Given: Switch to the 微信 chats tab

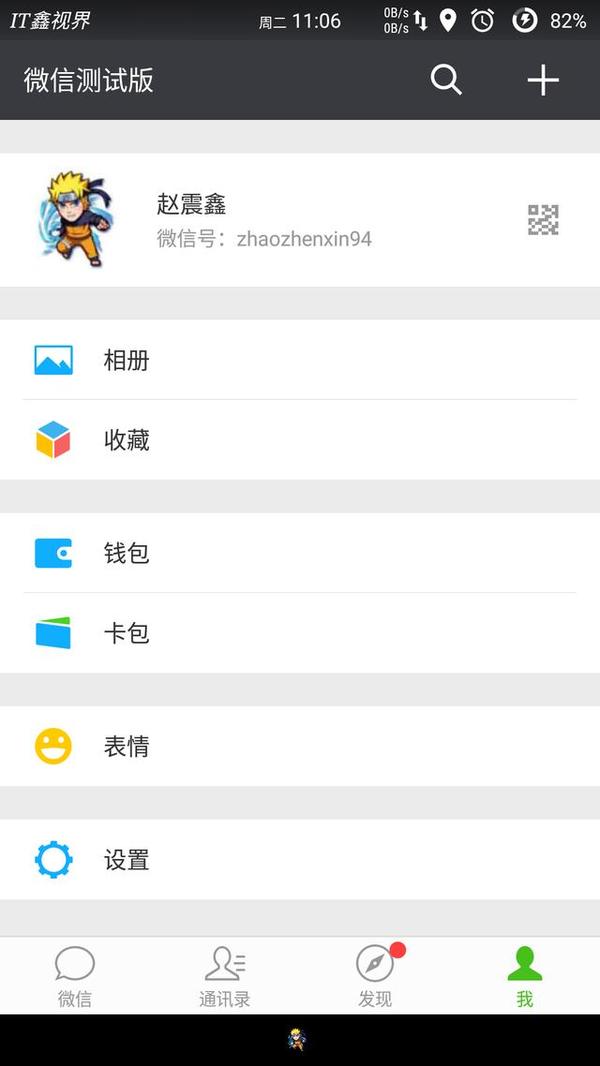Looking at the screenshot, I should (75, 976).
